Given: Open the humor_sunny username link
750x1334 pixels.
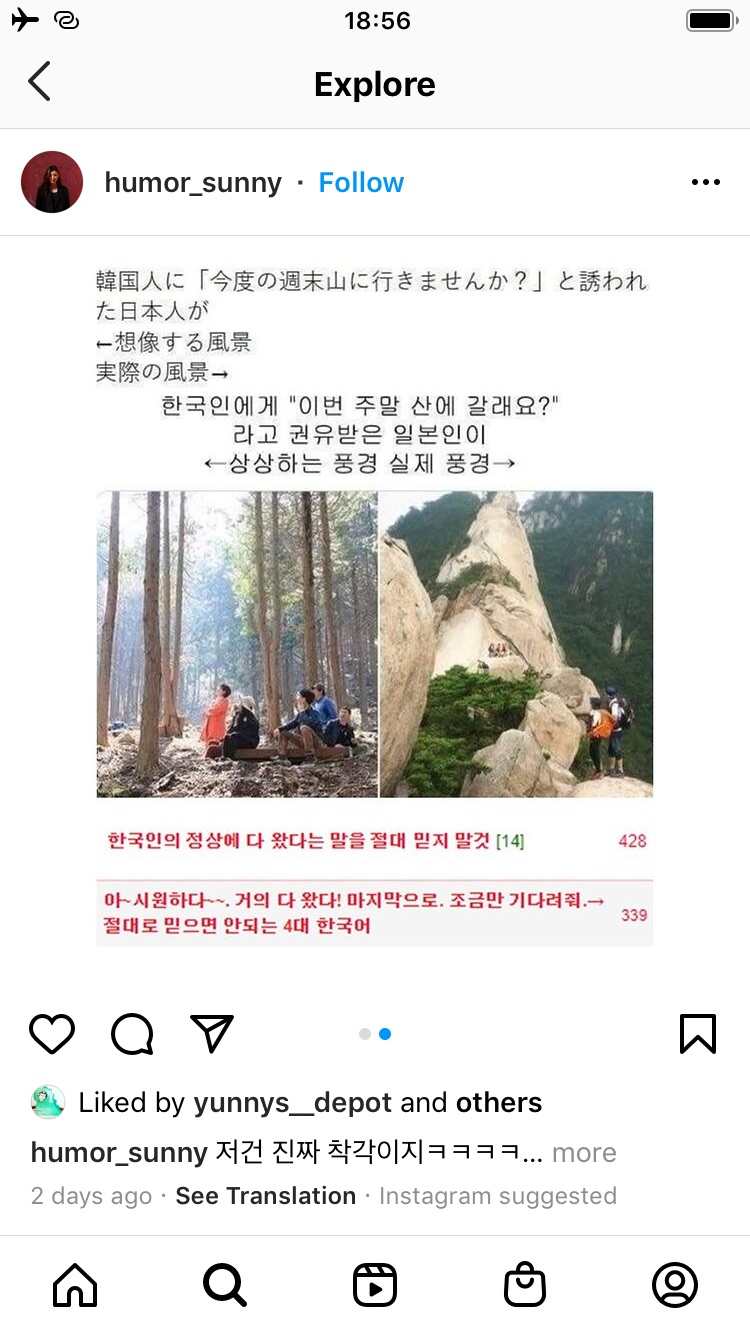Looking at the screenshot, I should pos(193,182).
